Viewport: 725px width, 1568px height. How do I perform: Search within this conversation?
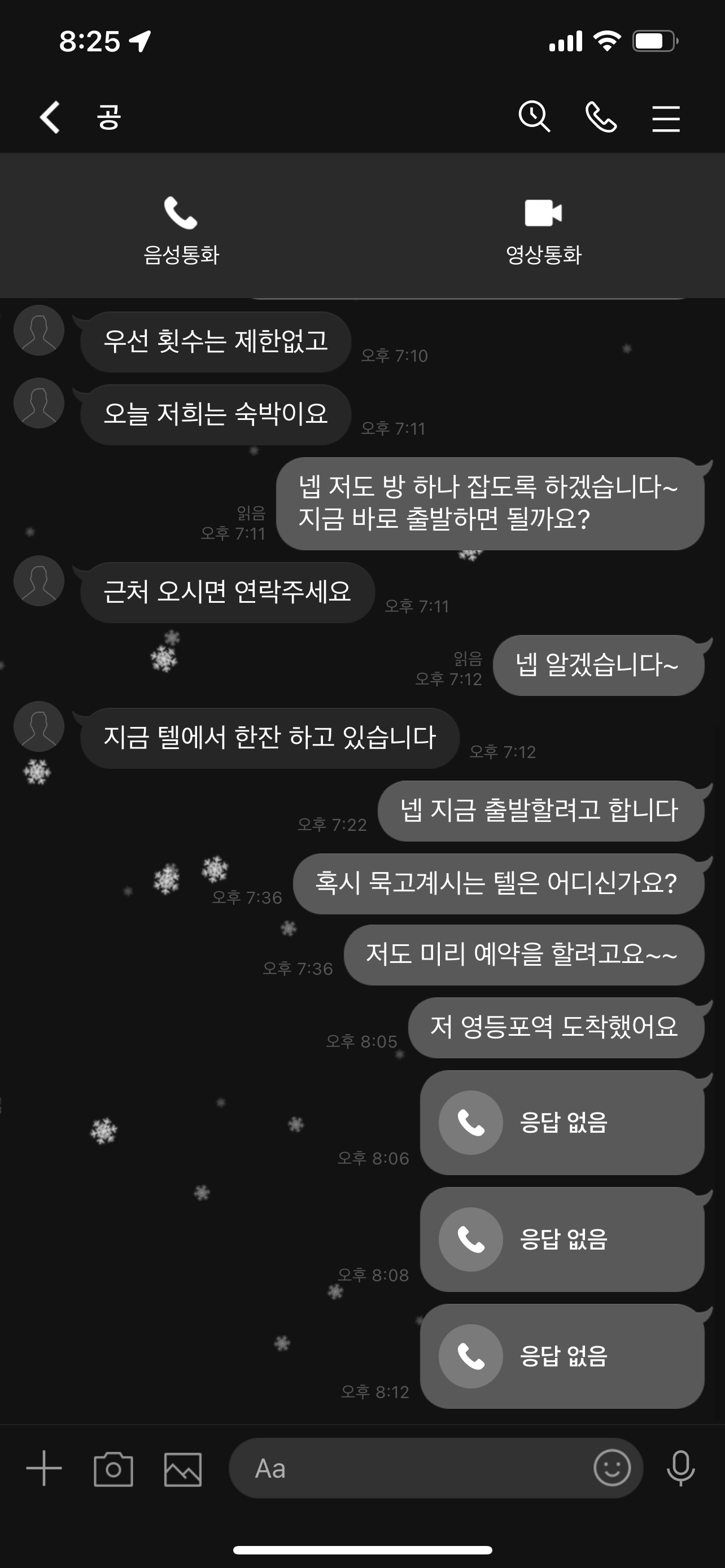pos(534,116)
